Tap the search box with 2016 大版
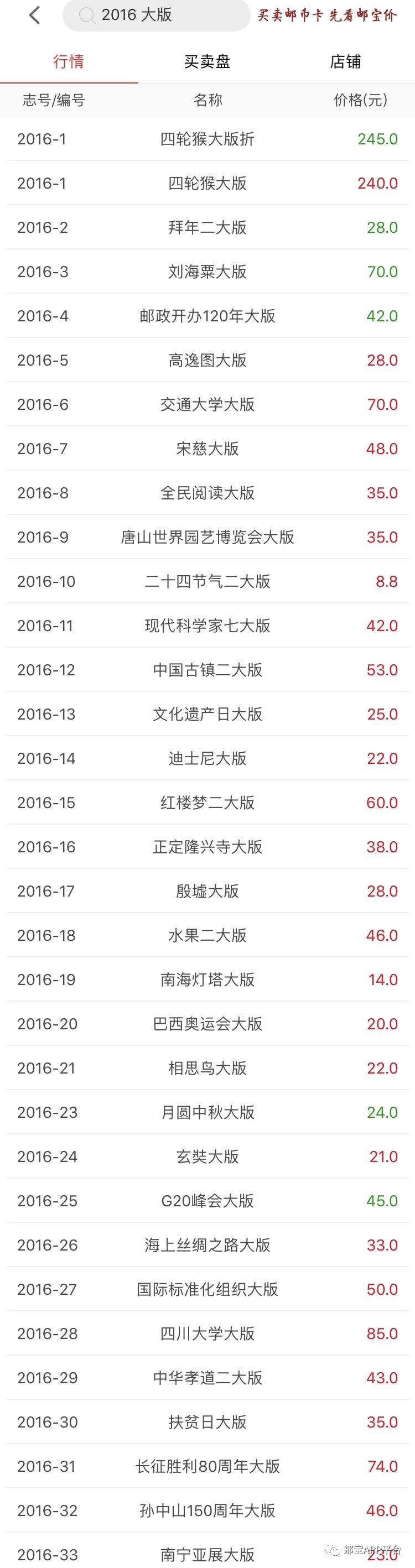 pyautogui.click(x=155, y=15)
